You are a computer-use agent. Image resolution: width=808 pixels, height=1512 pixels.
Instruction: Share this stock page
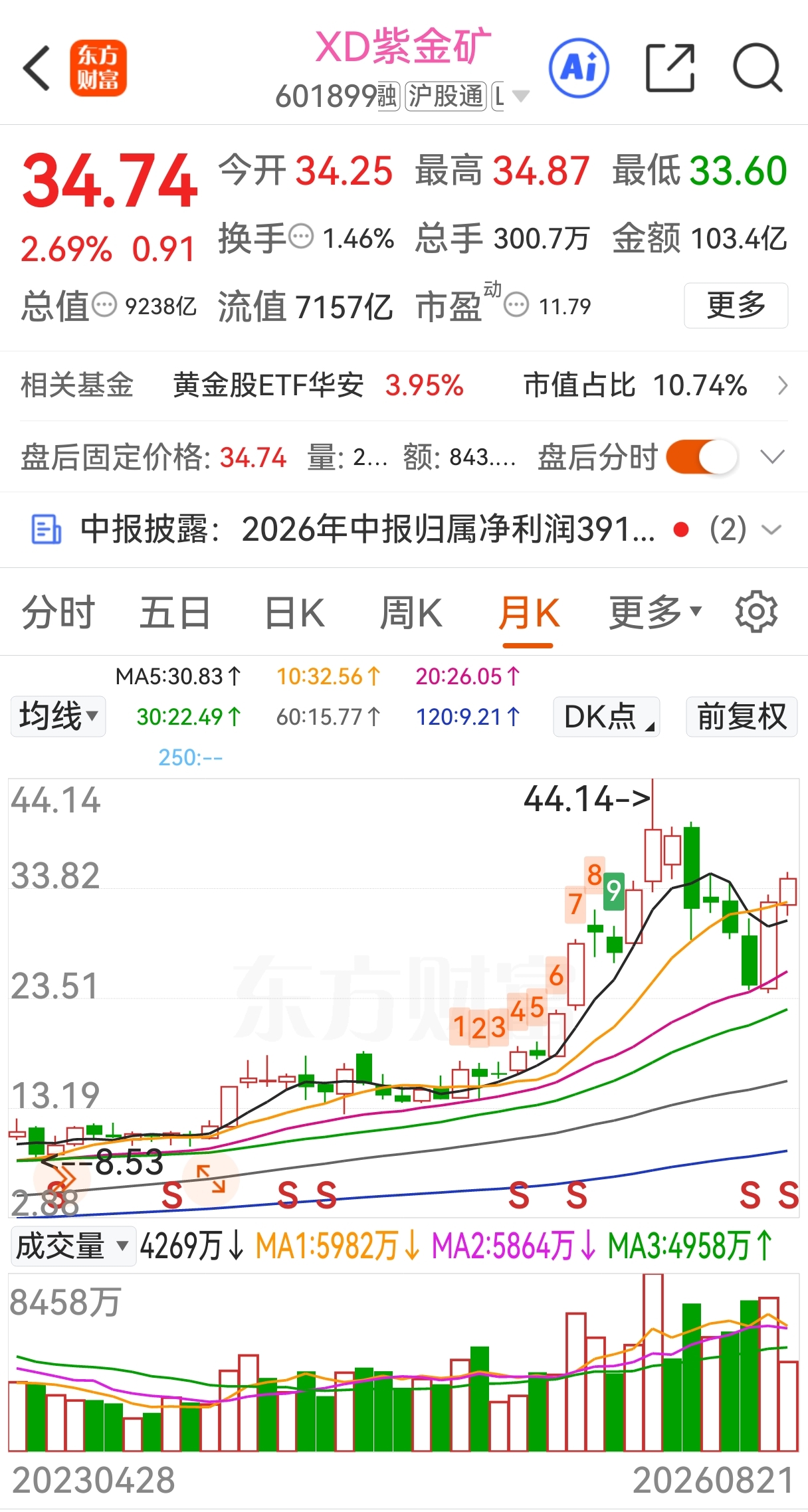click(x=670, y=68)
